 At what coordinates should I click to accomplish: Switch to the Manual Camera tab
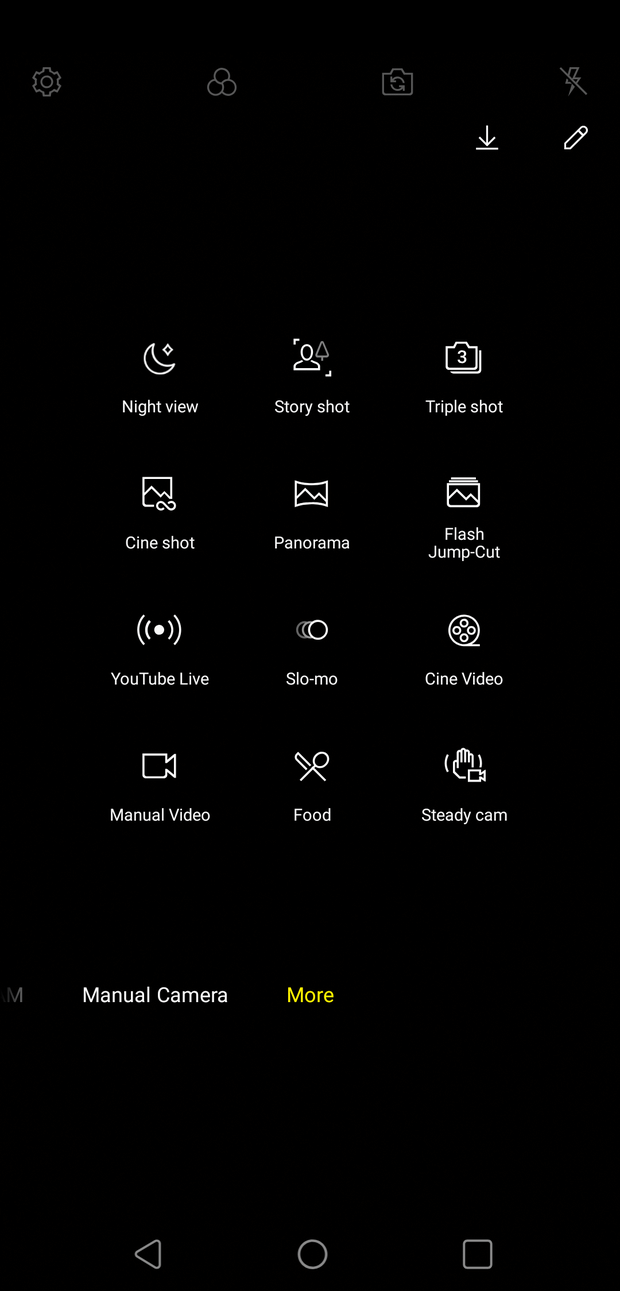coord(155,995)
